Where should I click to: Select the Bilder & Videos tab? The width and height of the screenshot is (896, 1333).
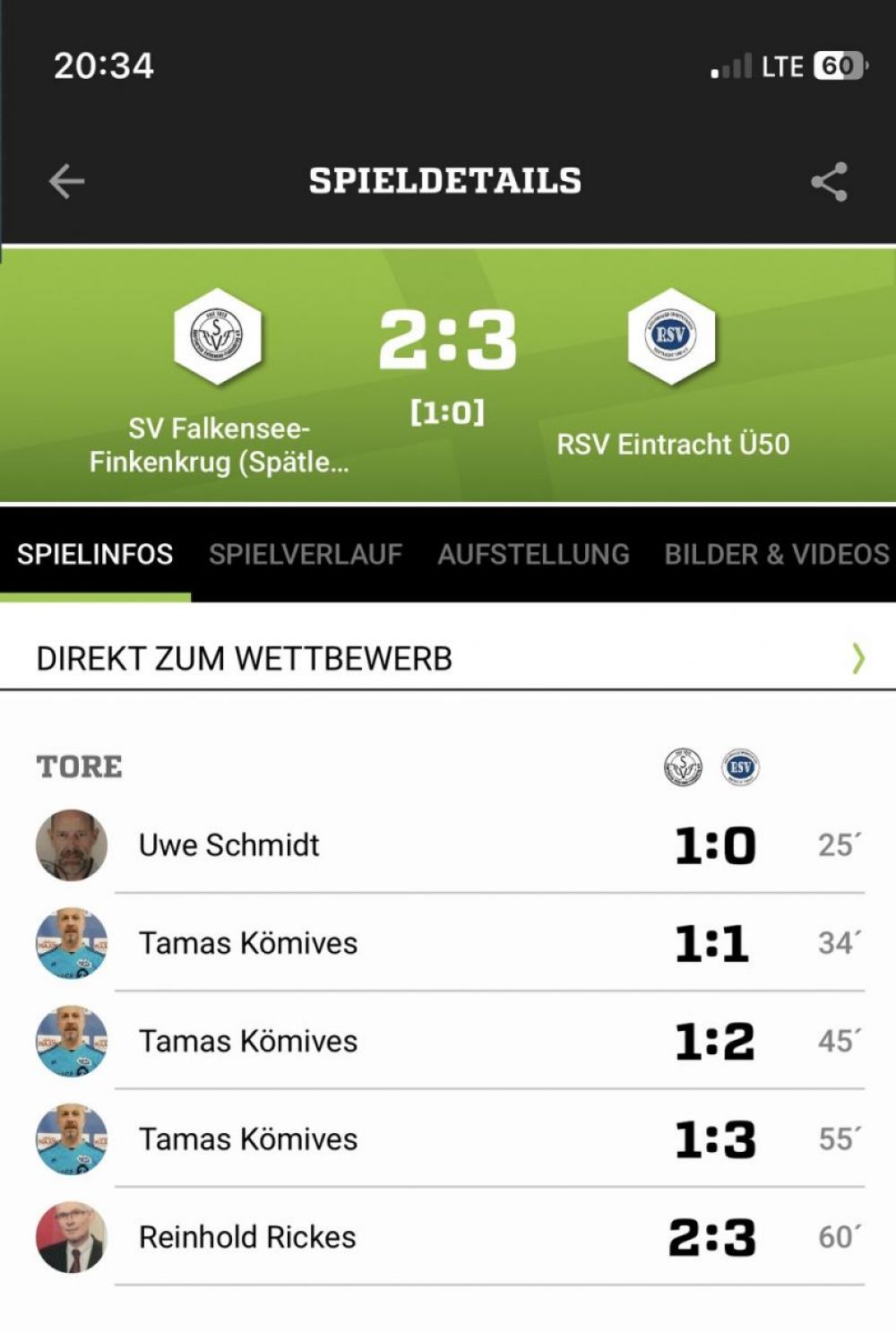pos(776,554)
